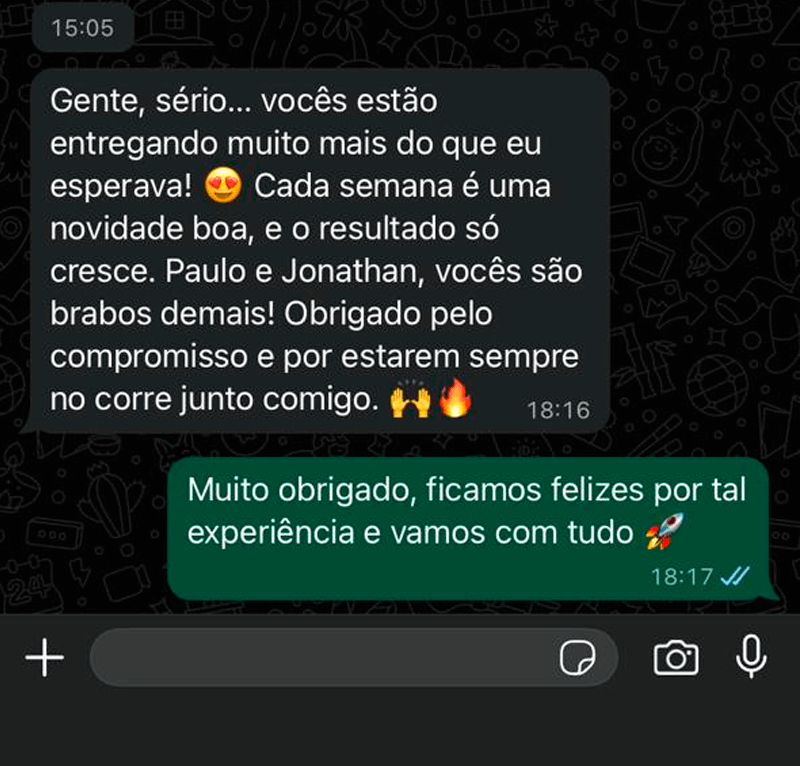
Task: Launch the camera to take a photo
Action: 676,657
